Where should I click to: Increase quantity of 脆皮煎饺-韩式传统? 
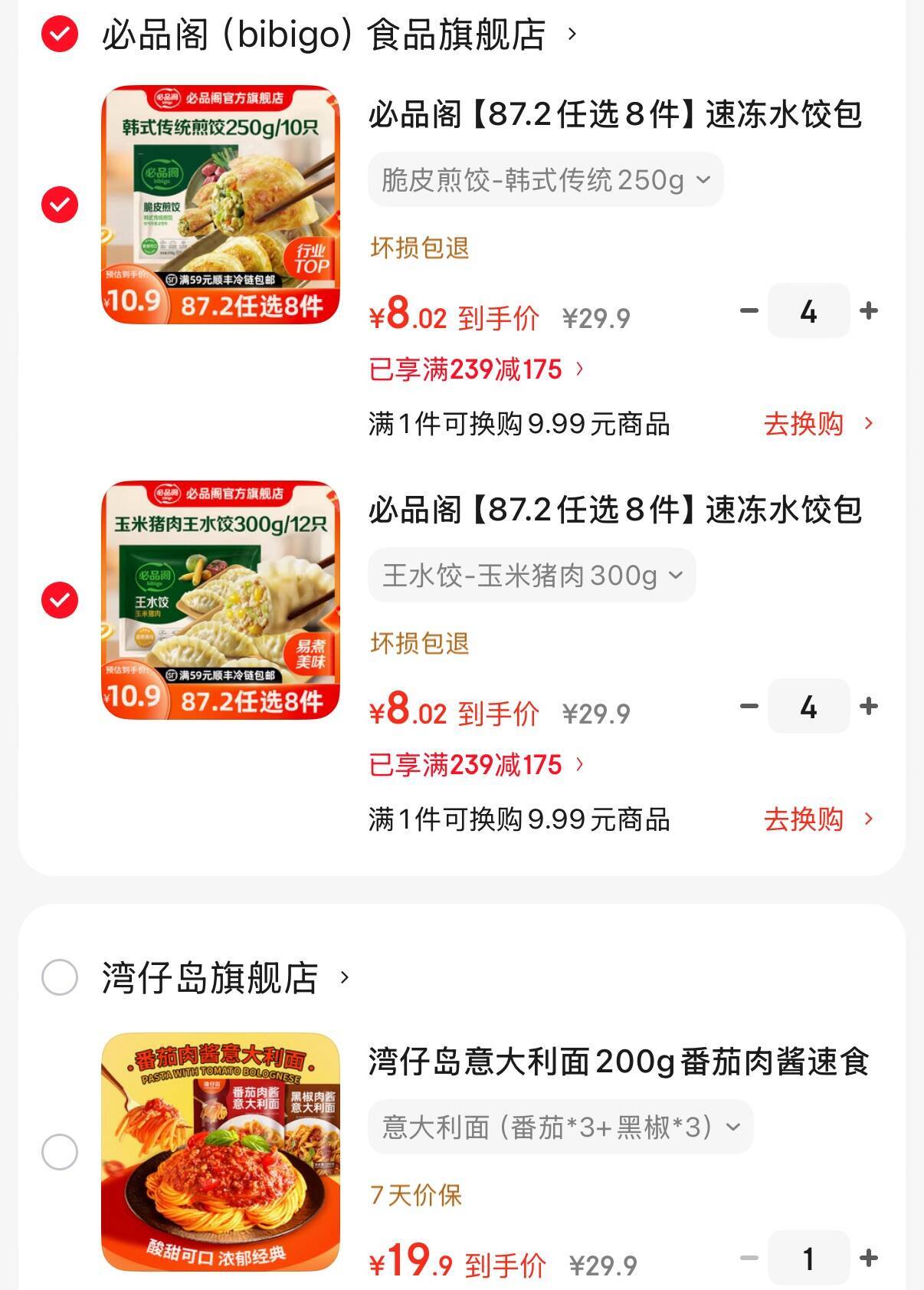click(x=869, y=310)
